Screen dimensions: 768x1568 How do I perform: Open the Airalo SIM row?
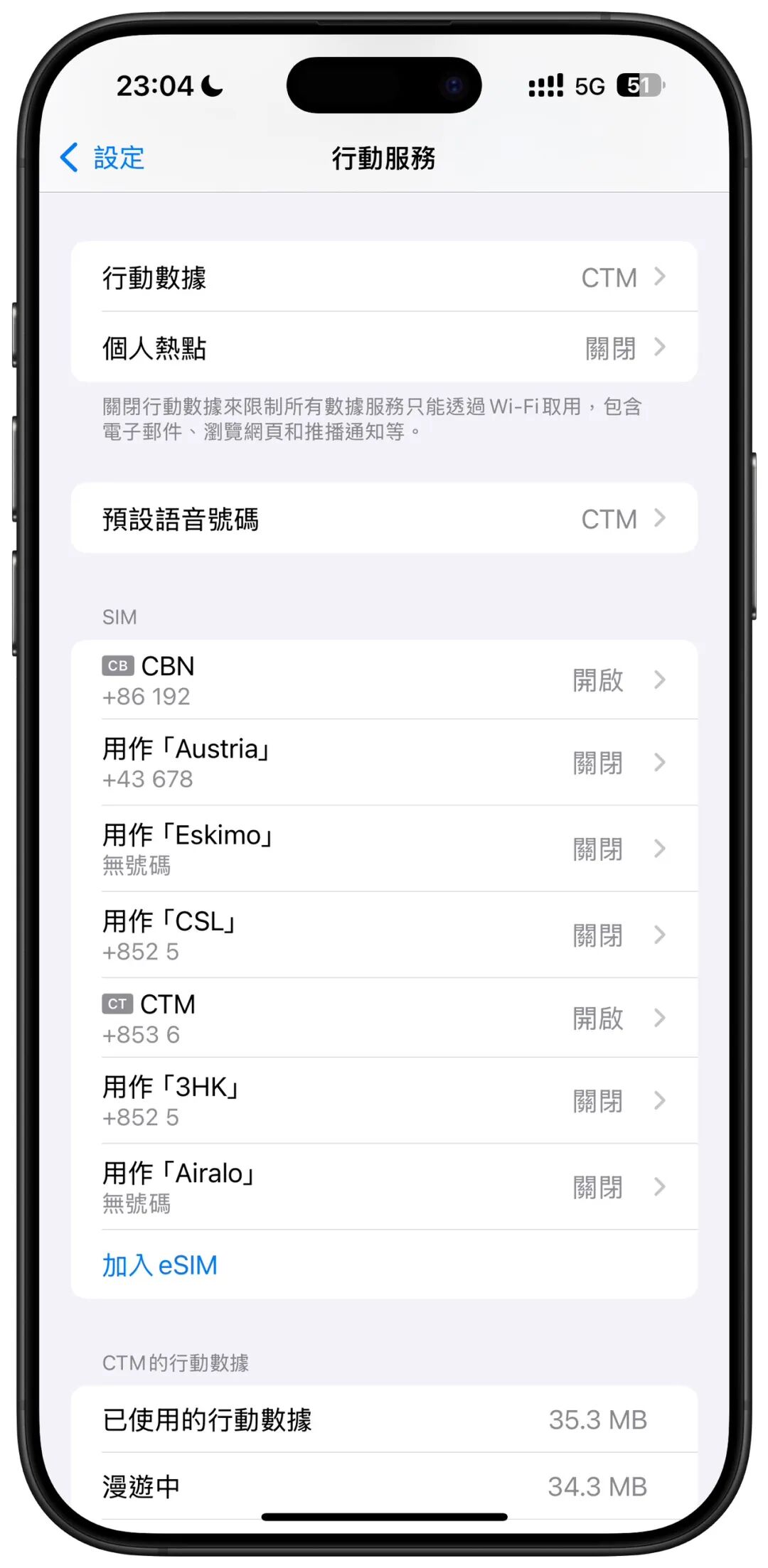[384, 1186]
